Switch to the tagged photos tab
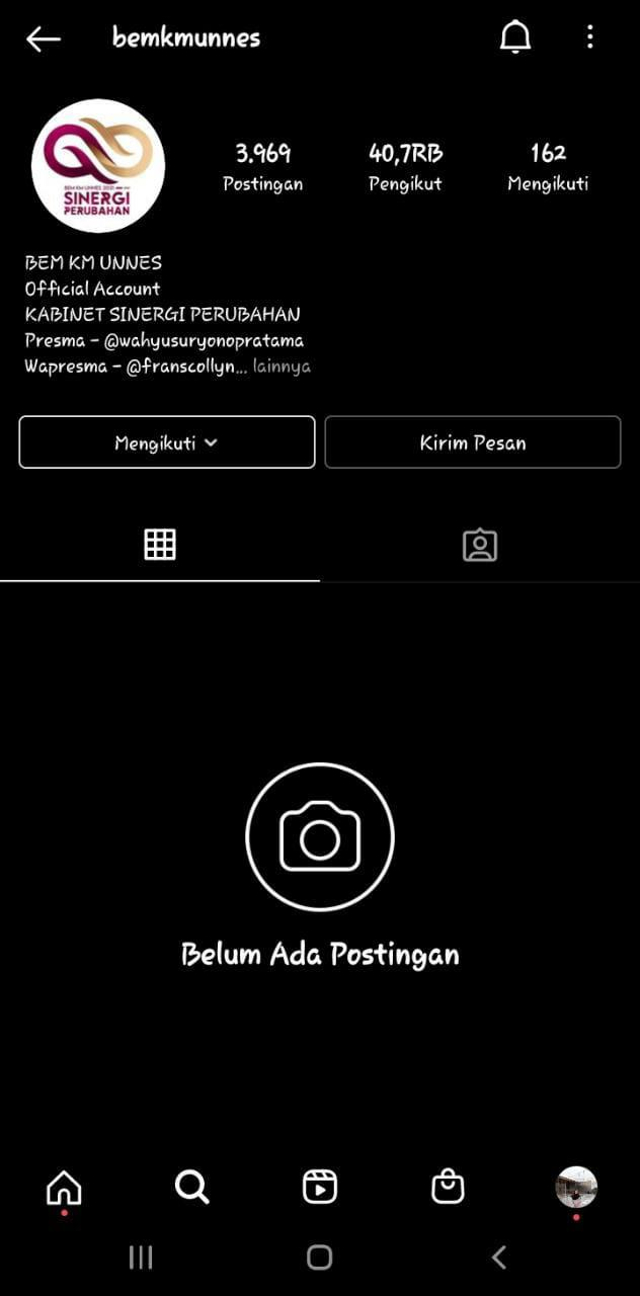 480,544
